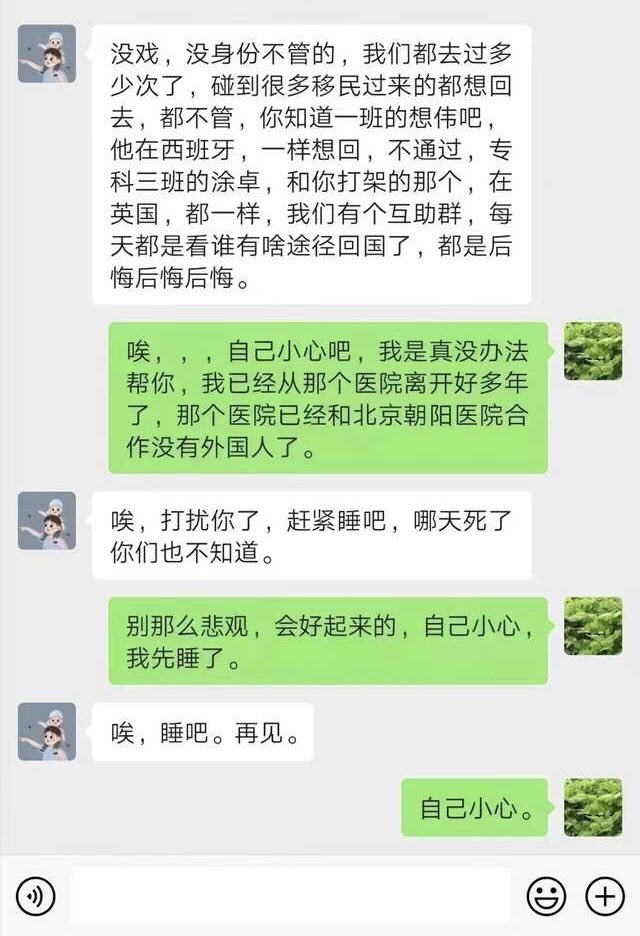
Task: Tap own avatar next to 别那么悲观 message
Action: [593, 626]
